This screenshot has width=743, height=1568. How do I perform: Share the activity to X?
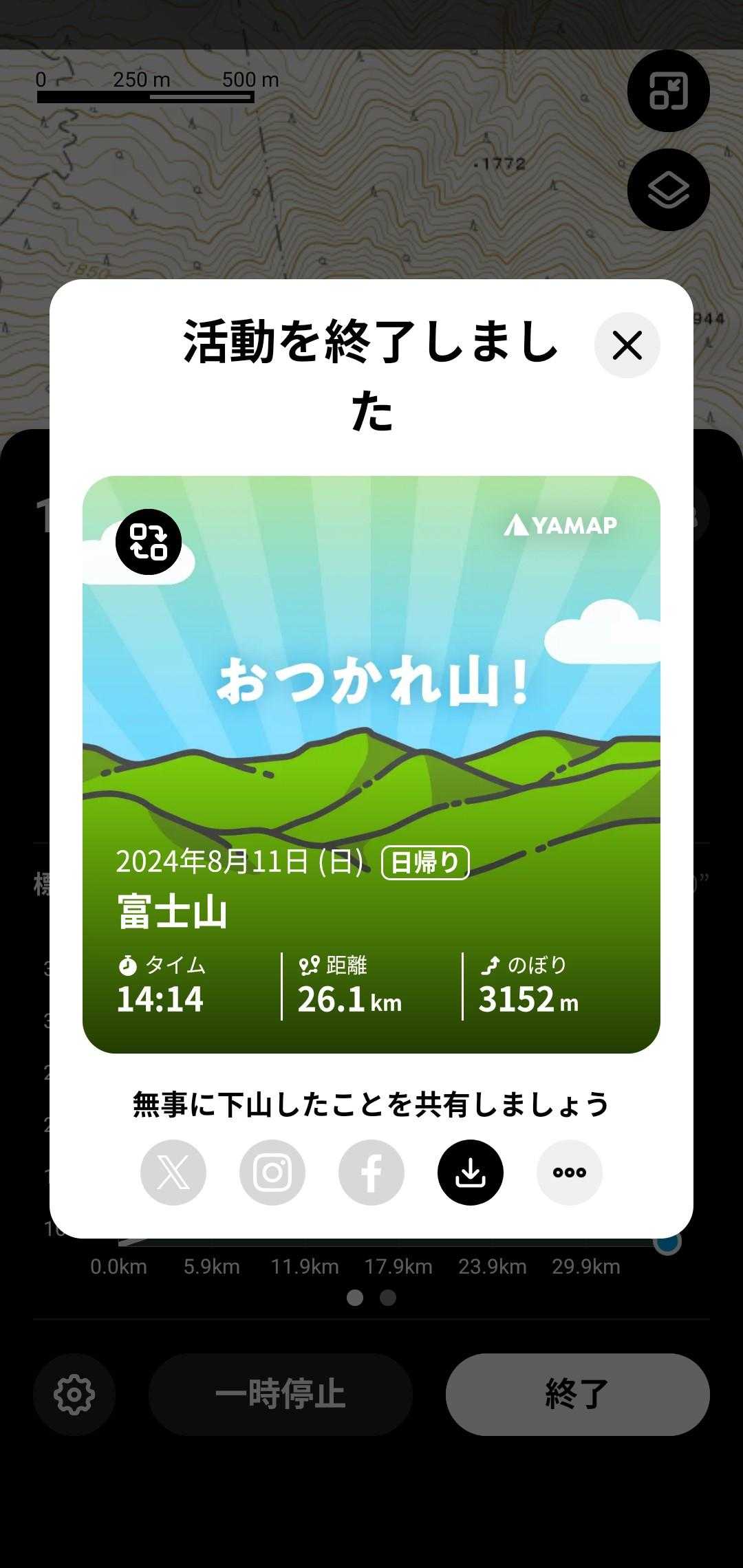click(x=173, y=1172)
